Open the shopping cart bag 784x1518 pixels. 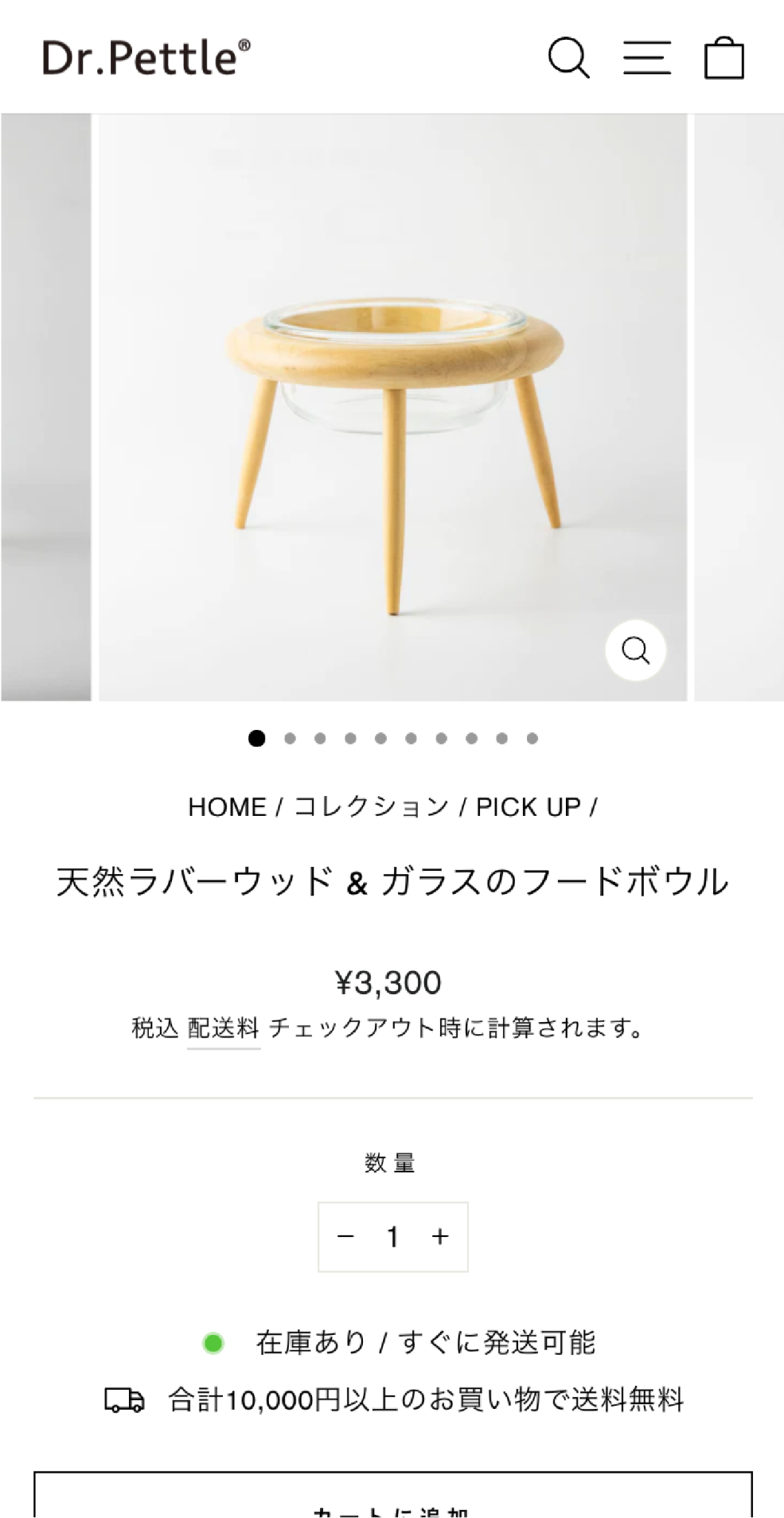(724, 59)
